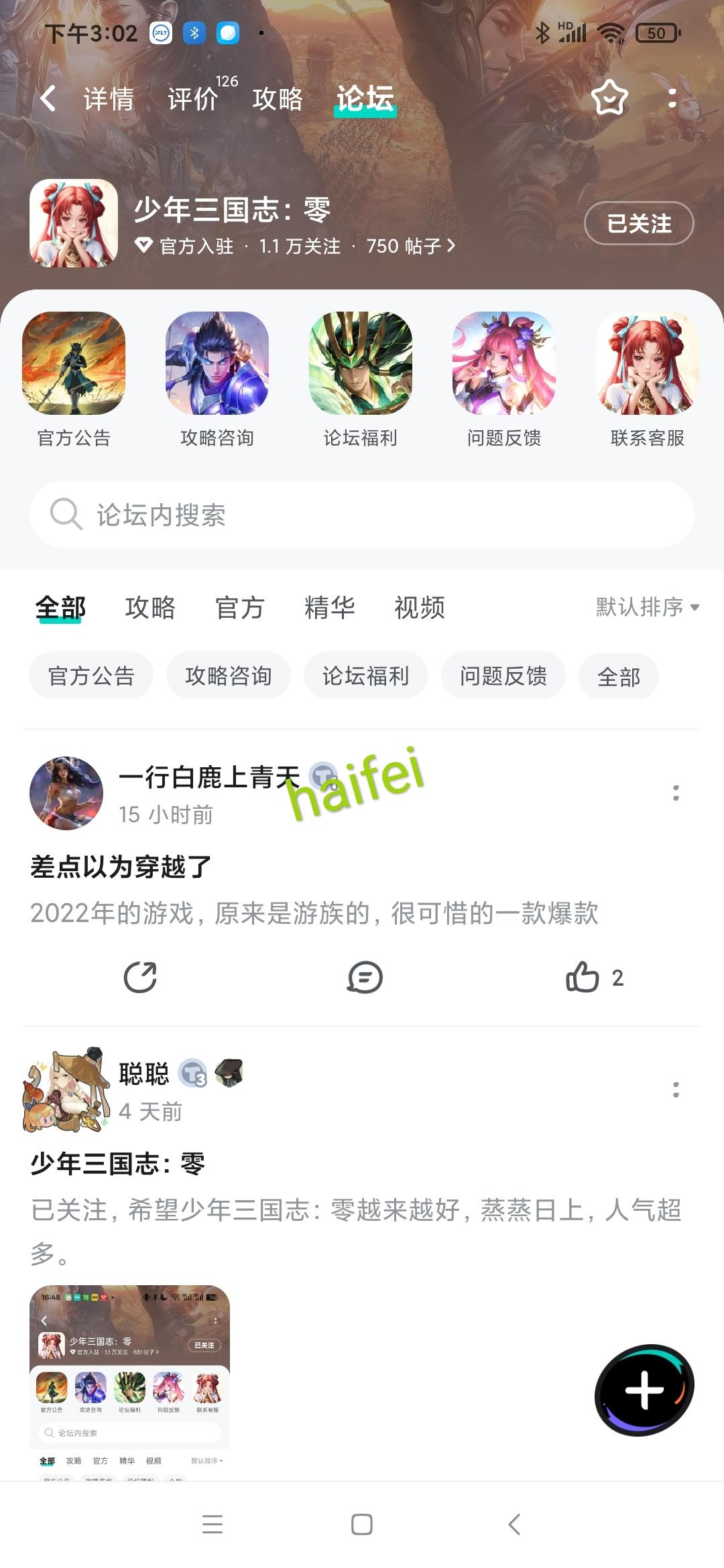Viewport: 724px width, 1568px height.
Task: Open the 联系客服 forum section icon
Action: coord(646,365)
